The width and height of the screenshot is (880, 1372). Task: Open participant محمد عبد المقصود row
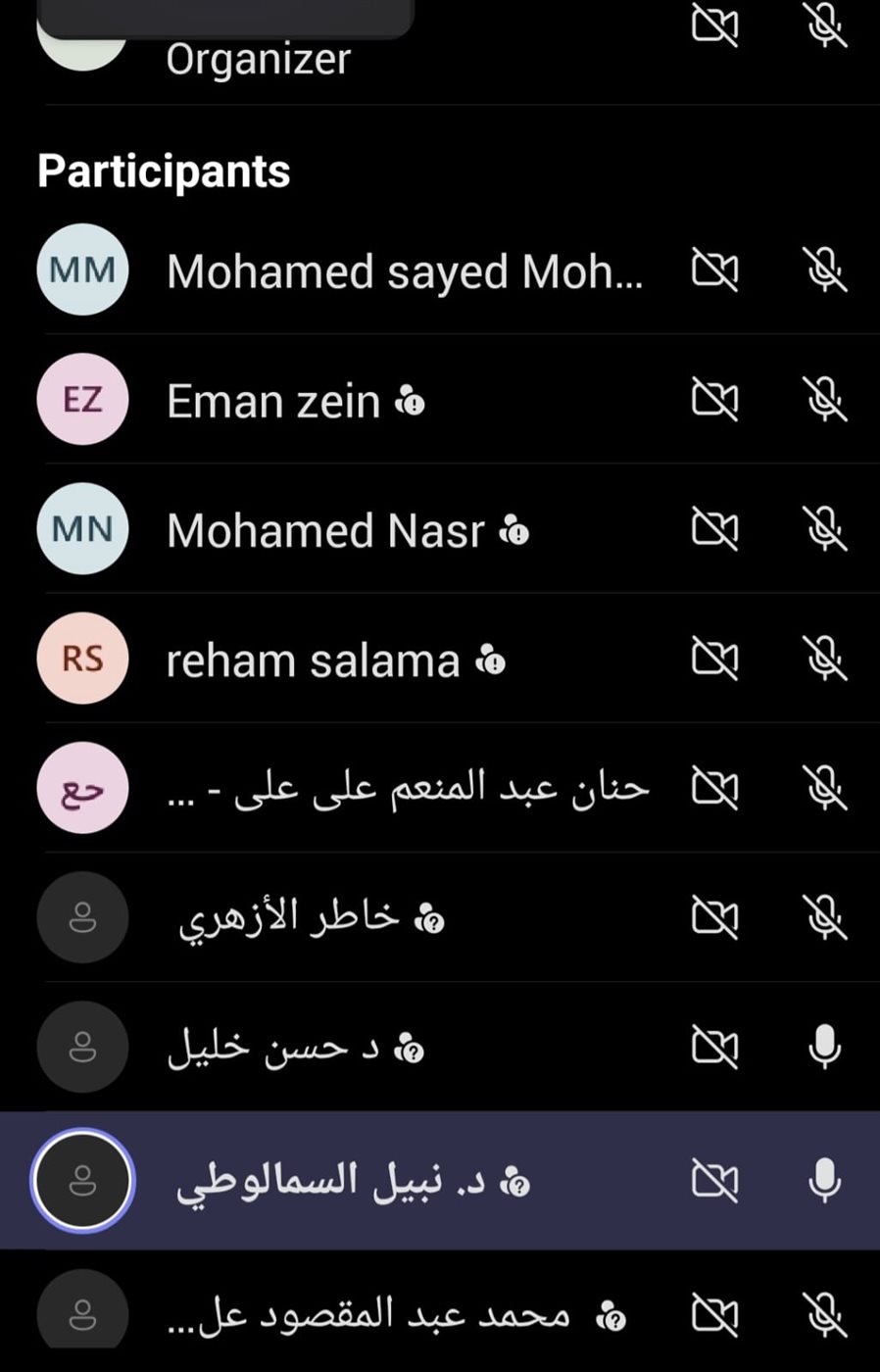point(368,1314)
